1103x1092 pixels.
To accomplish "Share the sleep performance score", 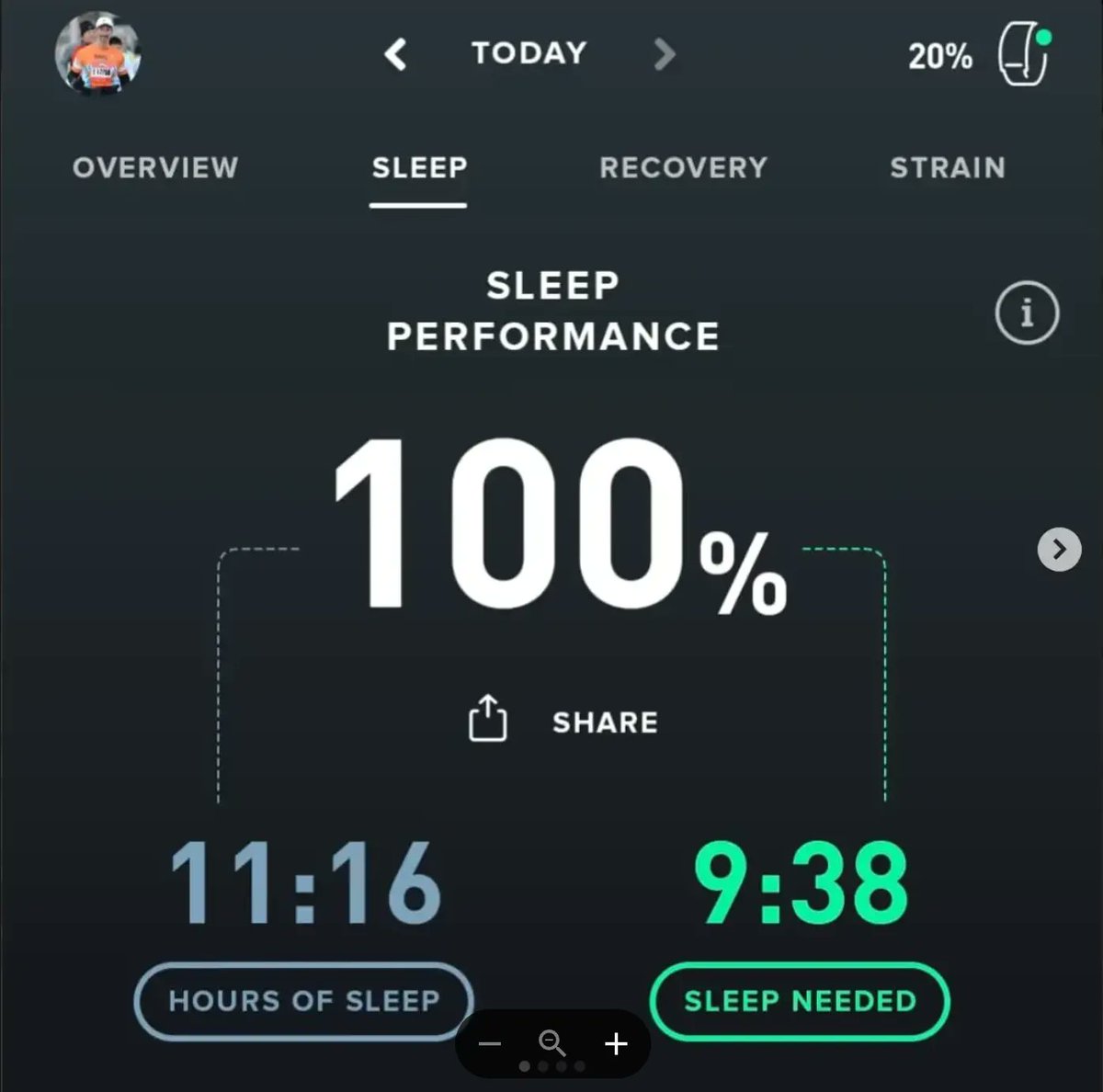I will click(563, 722).
